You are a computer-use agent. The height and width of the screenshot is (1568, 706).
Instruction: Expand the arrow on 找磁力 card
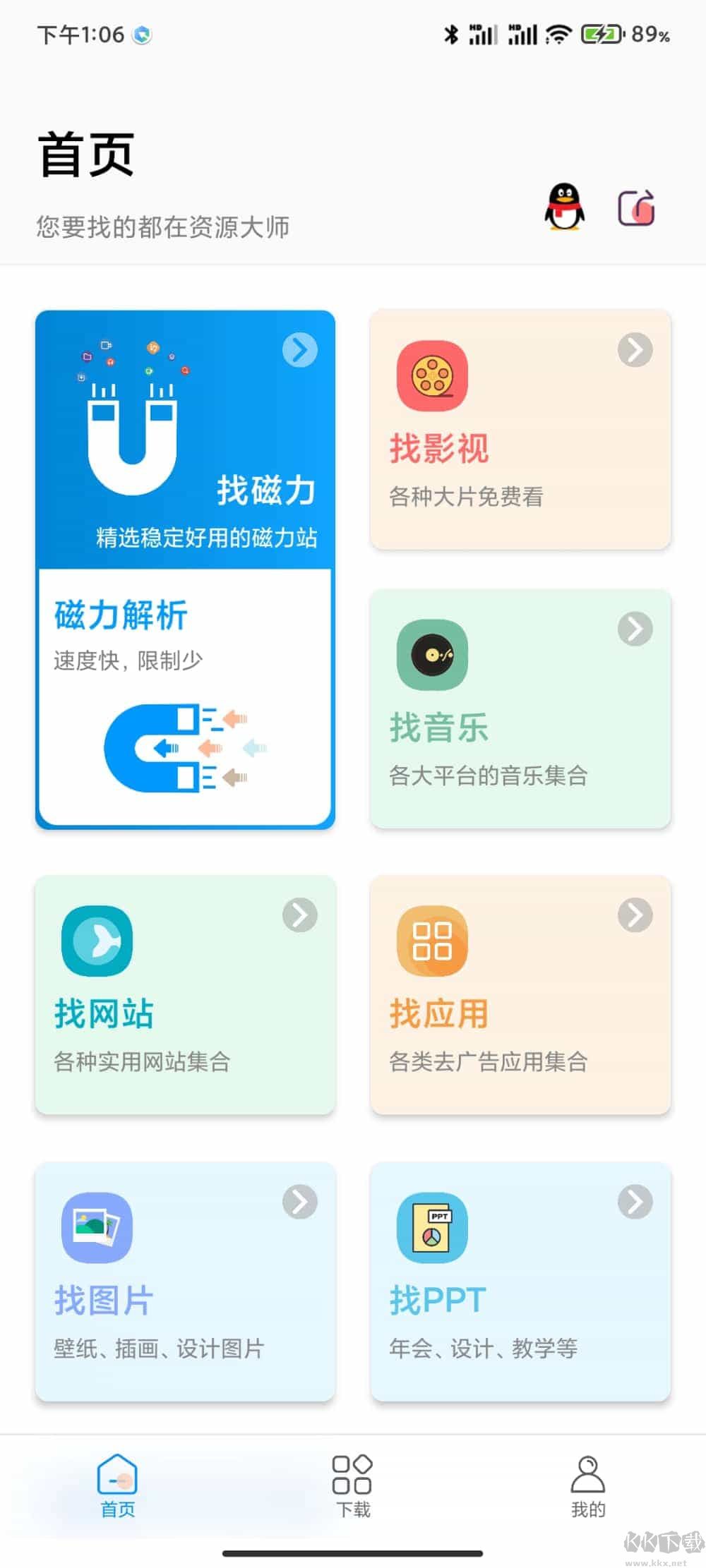pyautogui.click(x=299, y=349)
